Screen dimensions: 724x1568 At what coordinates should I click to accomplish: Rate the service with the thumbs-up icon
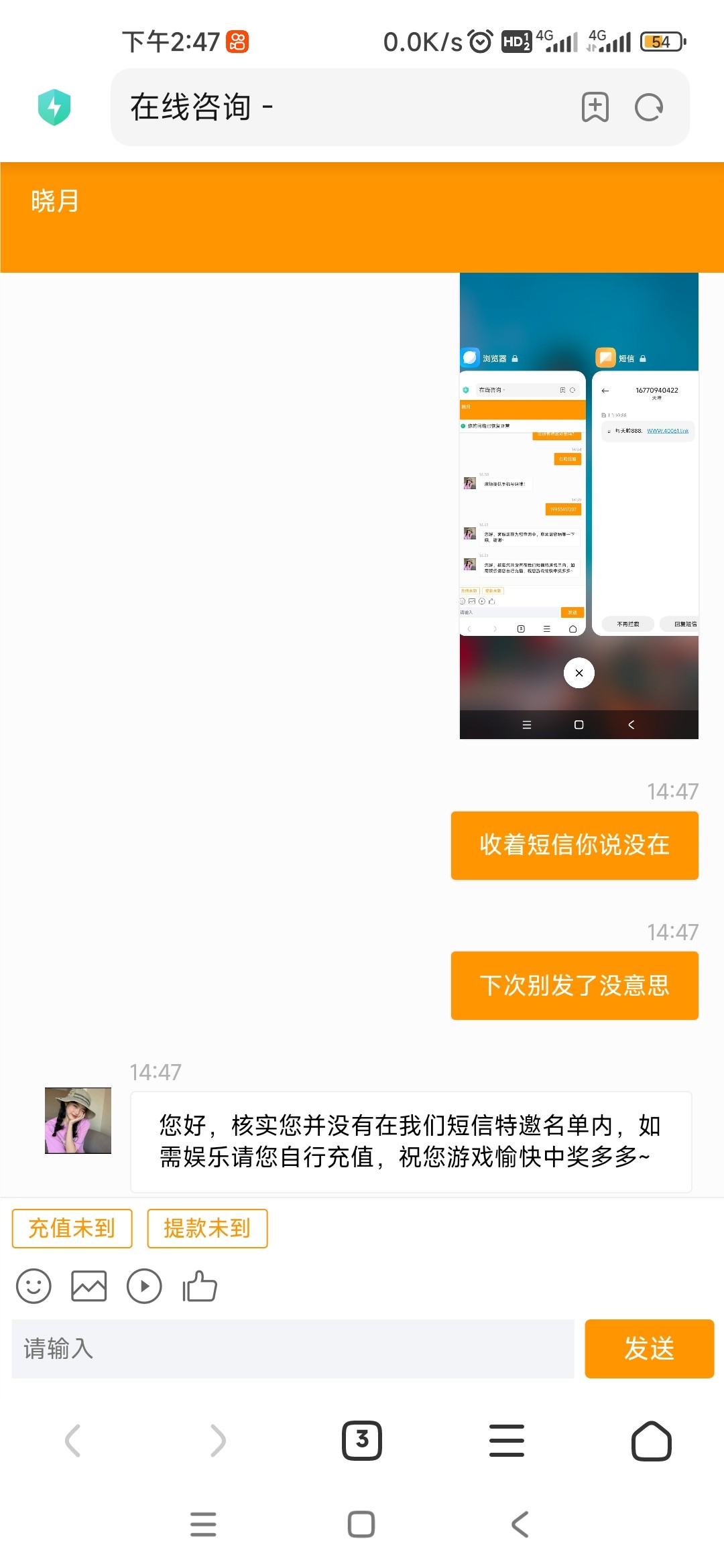click(200, 1286)
